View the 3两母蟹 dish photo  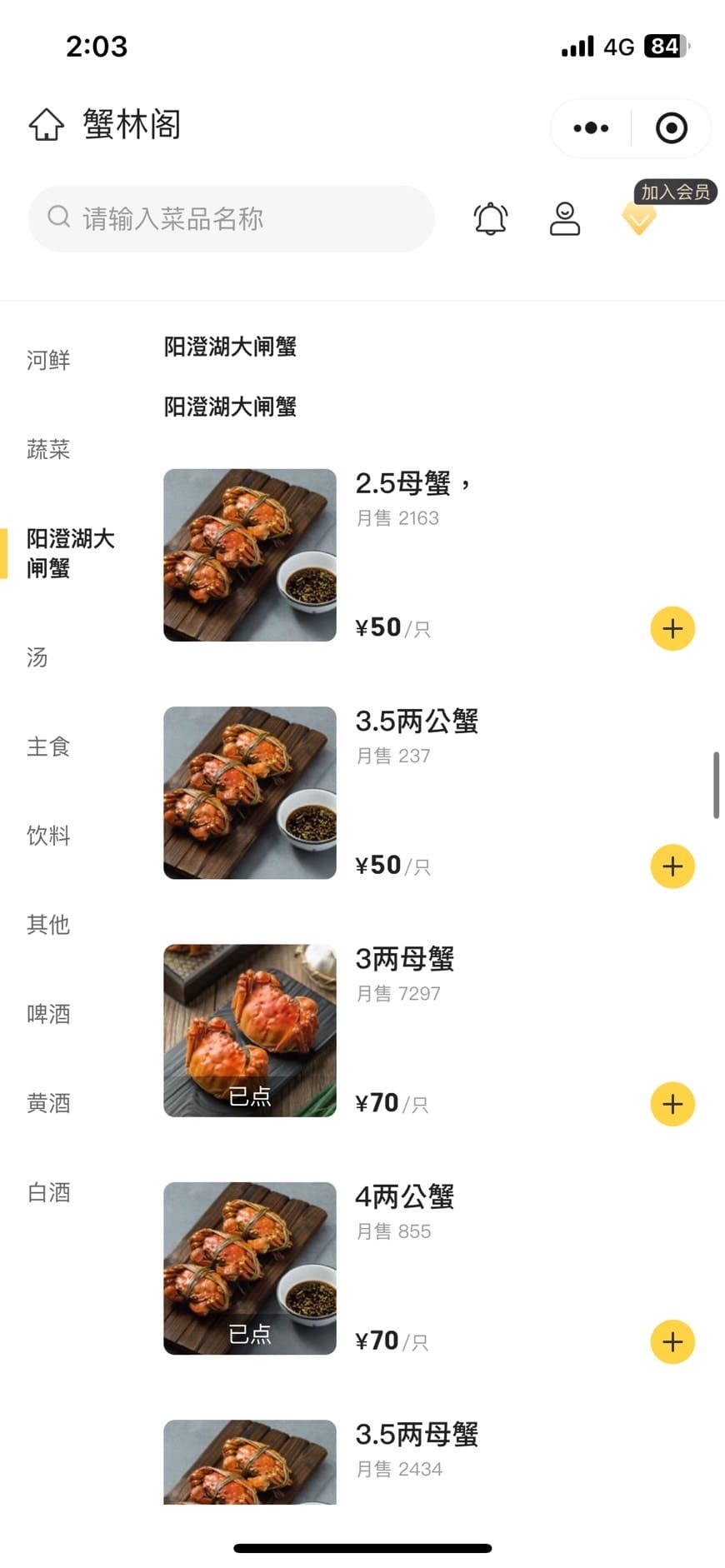249,1031
